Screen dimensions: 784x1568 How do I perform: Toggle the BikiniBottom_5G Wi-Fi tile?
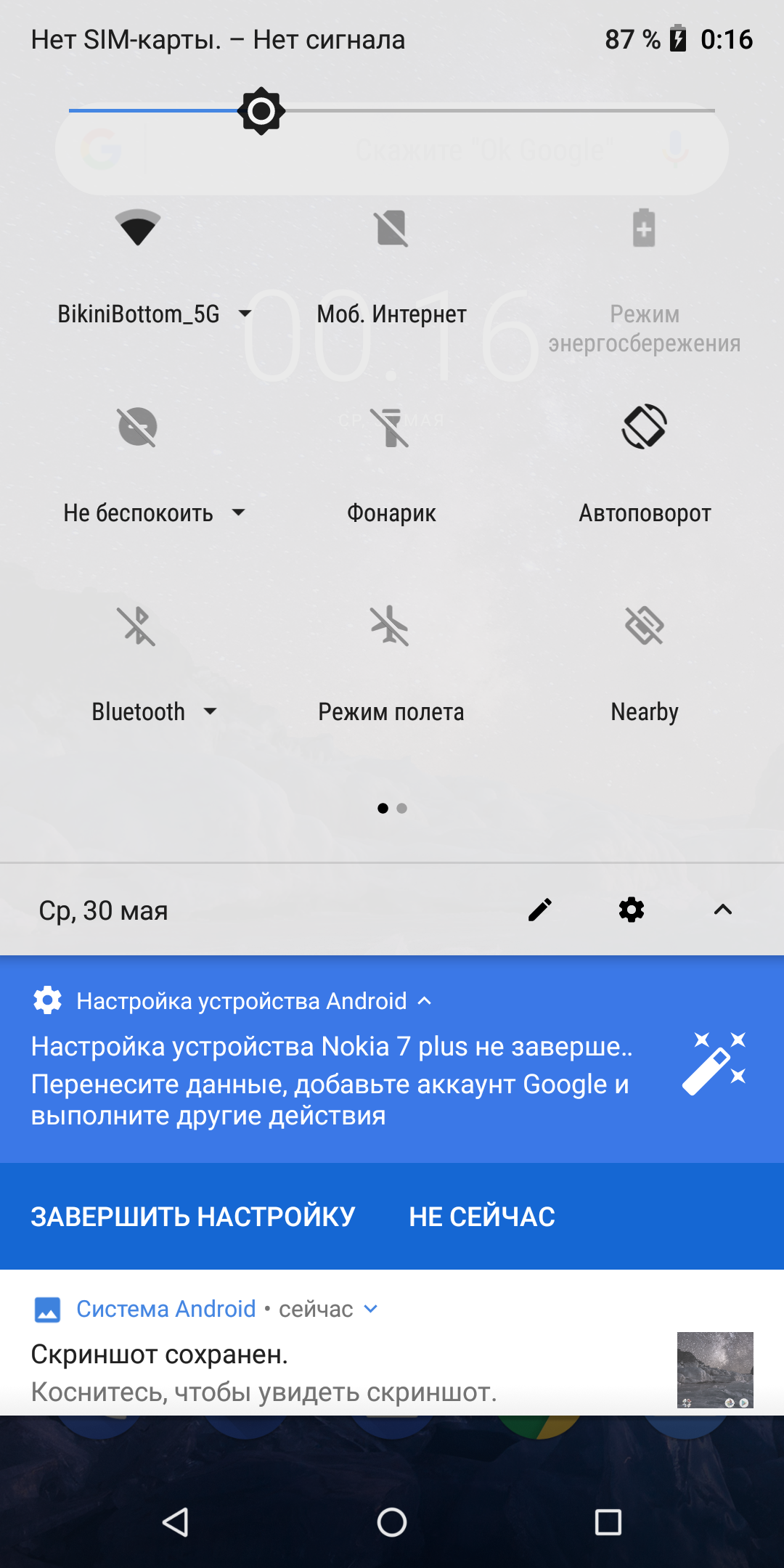coord(137,229)
